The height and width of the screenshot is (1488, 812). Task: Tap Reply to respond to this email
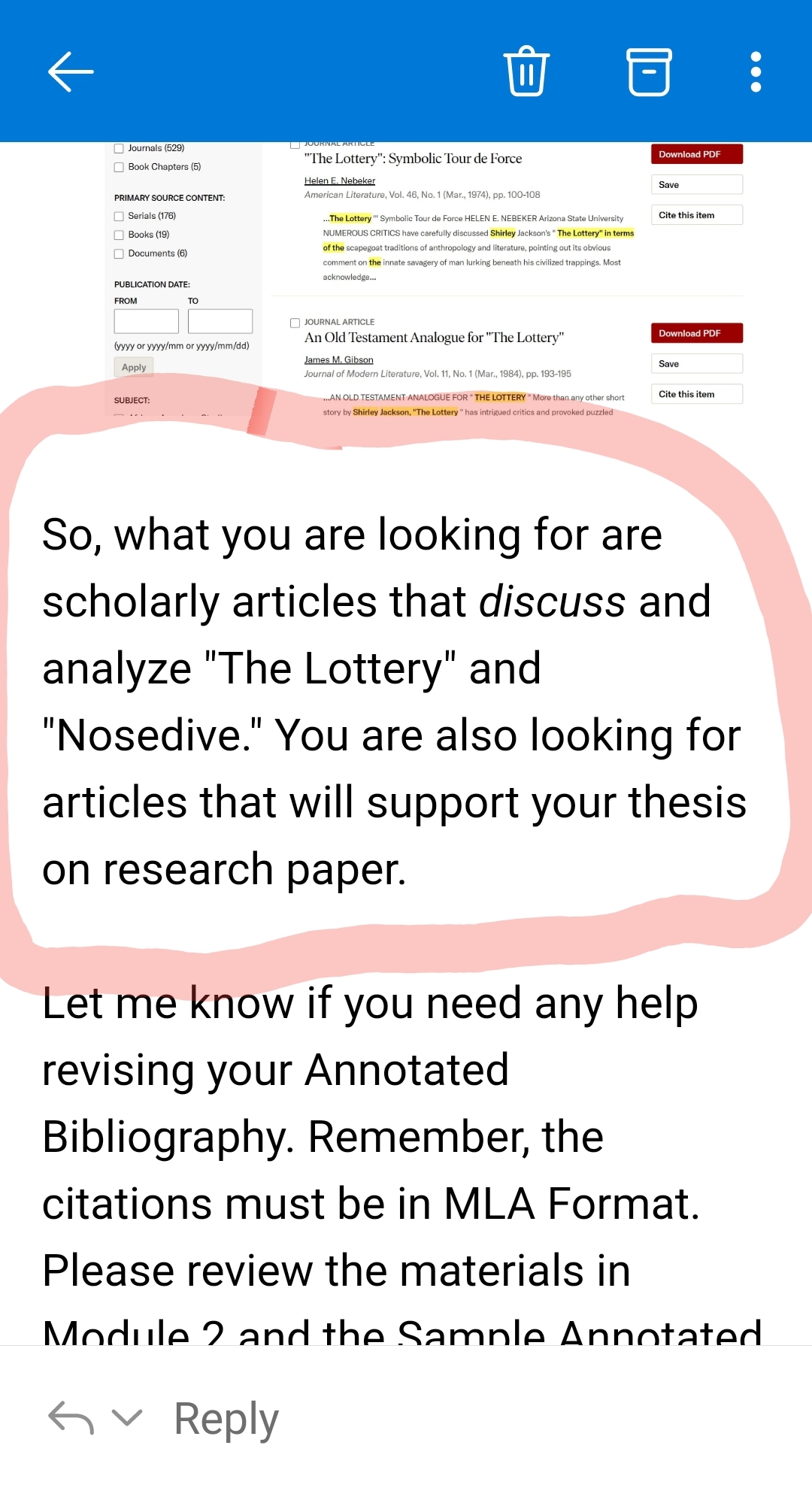click(226, 1419)
